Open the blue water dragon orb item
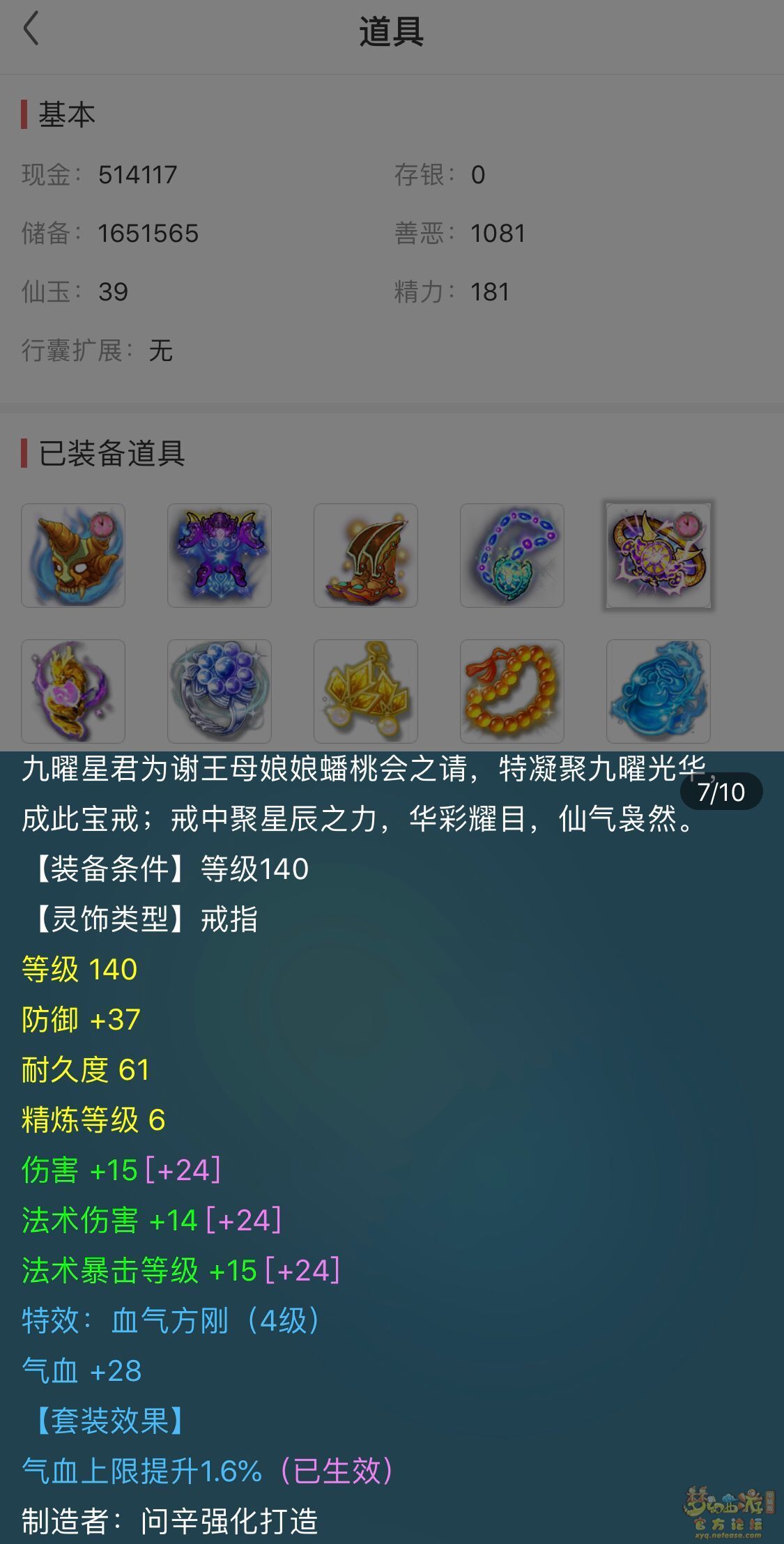The width and height of the screenshot is (784, 1544). 659,691
